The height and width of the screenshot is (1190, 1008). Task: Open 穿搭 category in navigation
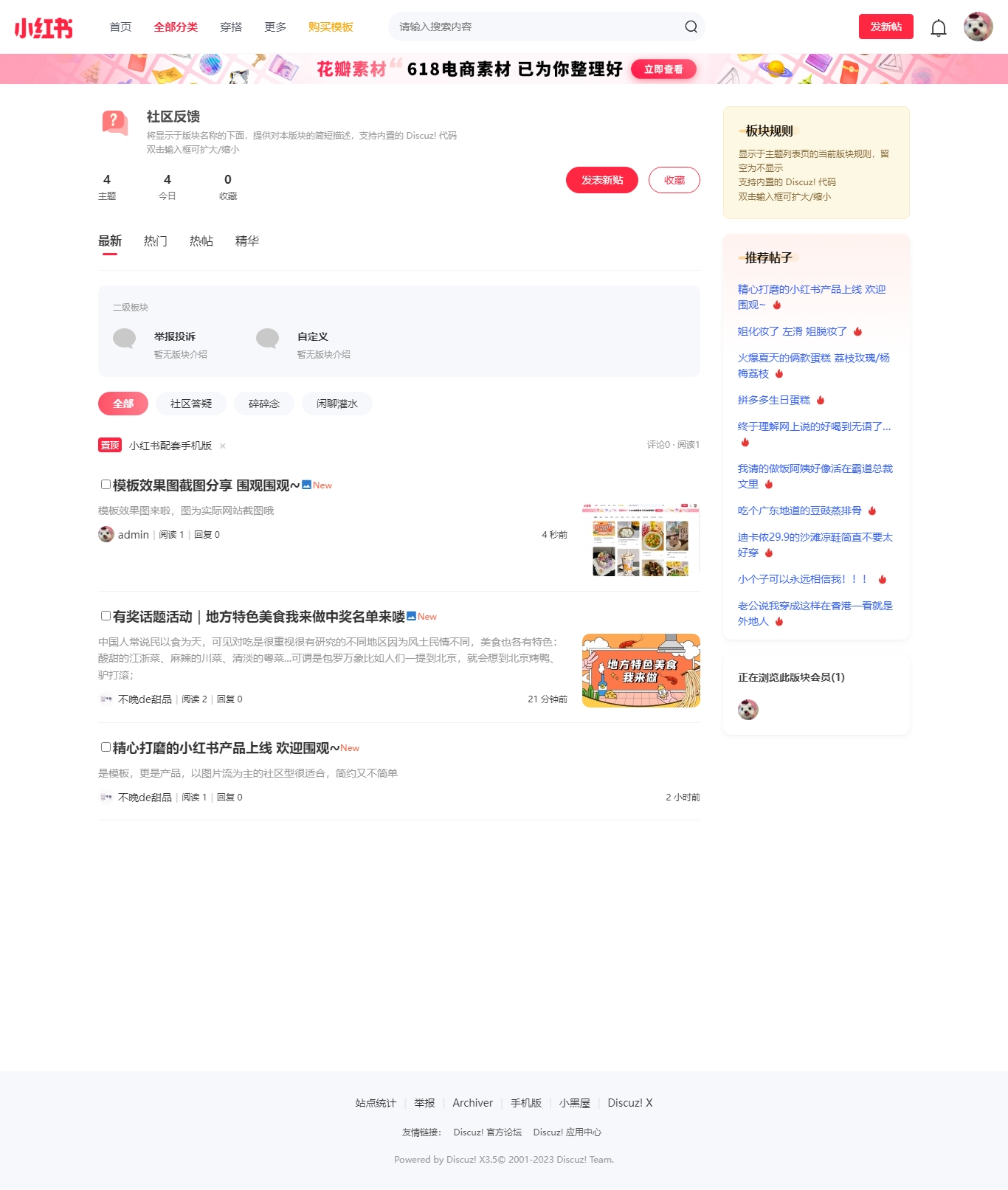coord(231,27)
